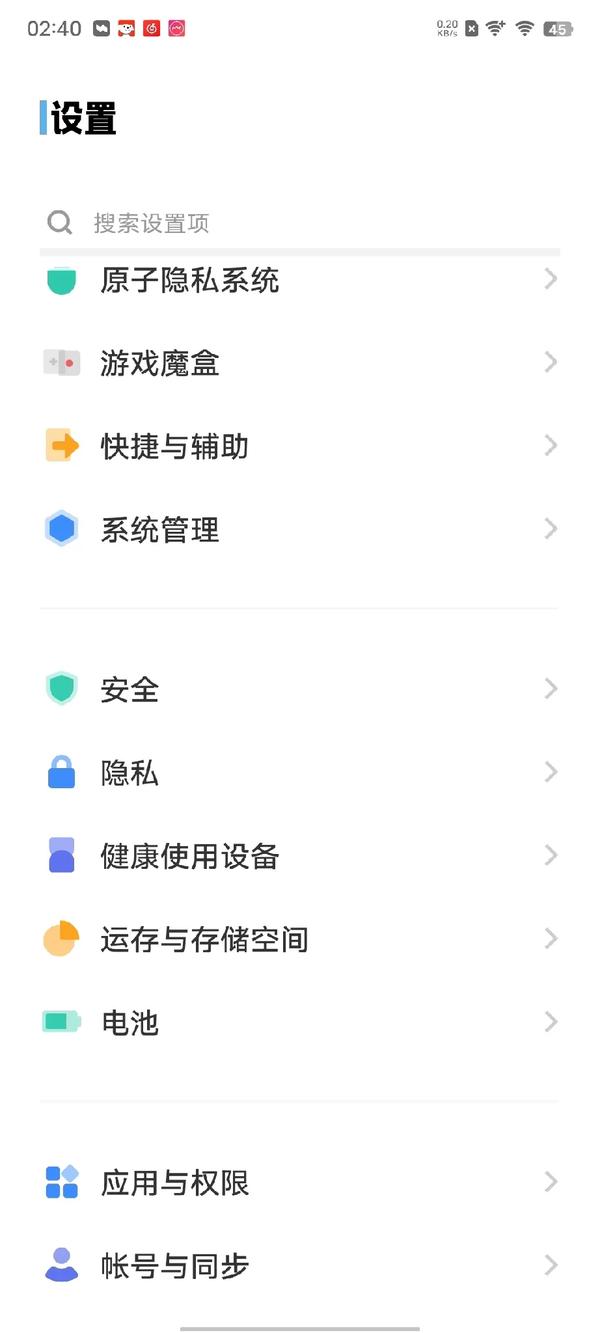Select 健康使用设备
Viewport: 600px width, 1333px height.
(300, 856)
